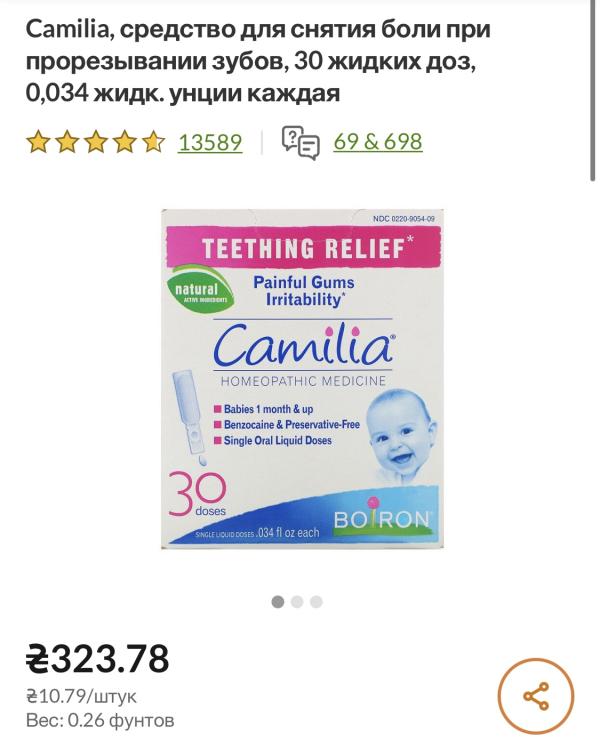The height and width of the screenshot is (747, 600).
Task: Share this product via the share button
Action: [536, 696]
